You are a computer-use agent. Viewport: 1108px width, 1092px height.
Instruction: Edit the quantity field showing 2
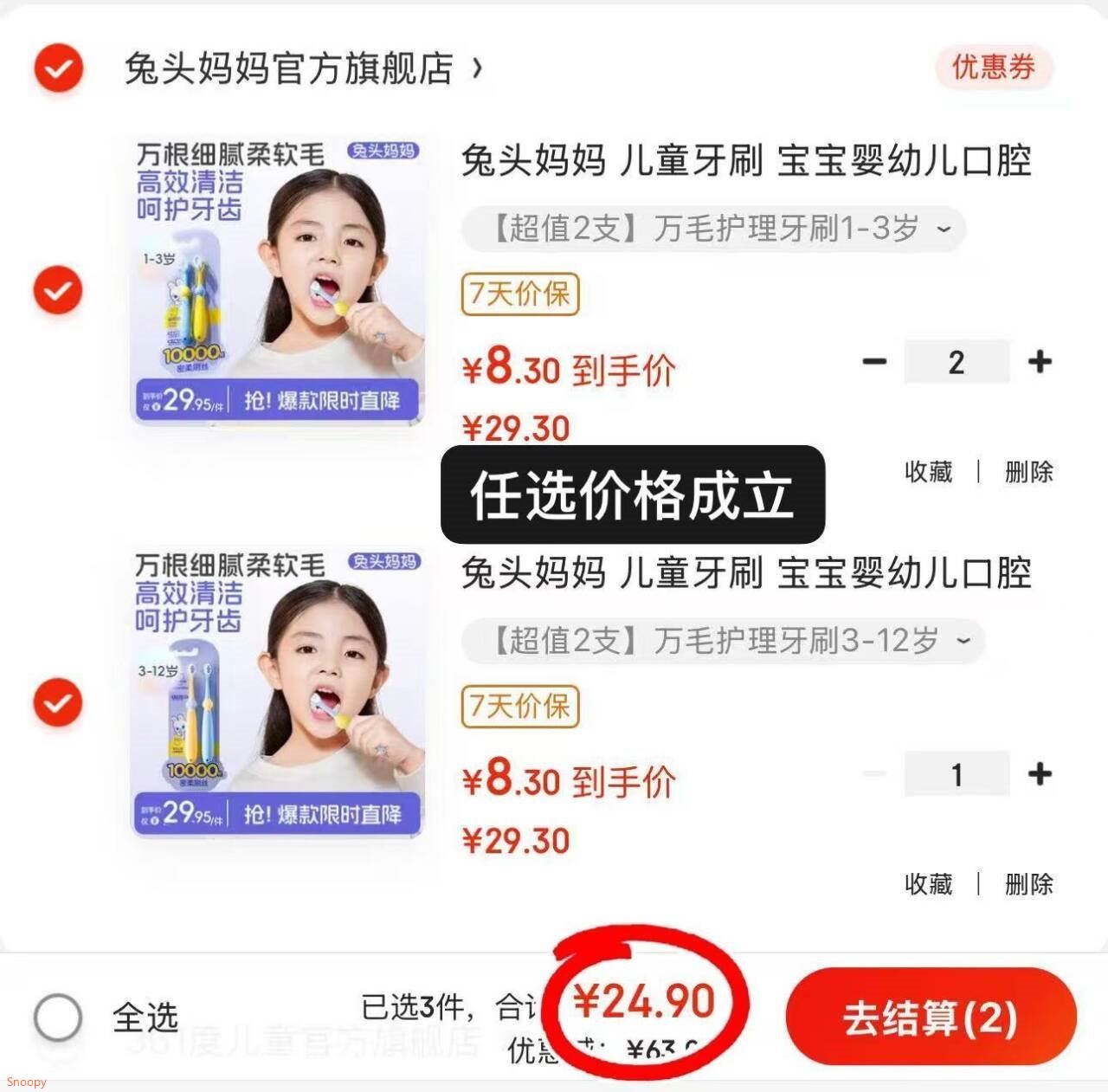pyautogui.click(x=957, y=362)
